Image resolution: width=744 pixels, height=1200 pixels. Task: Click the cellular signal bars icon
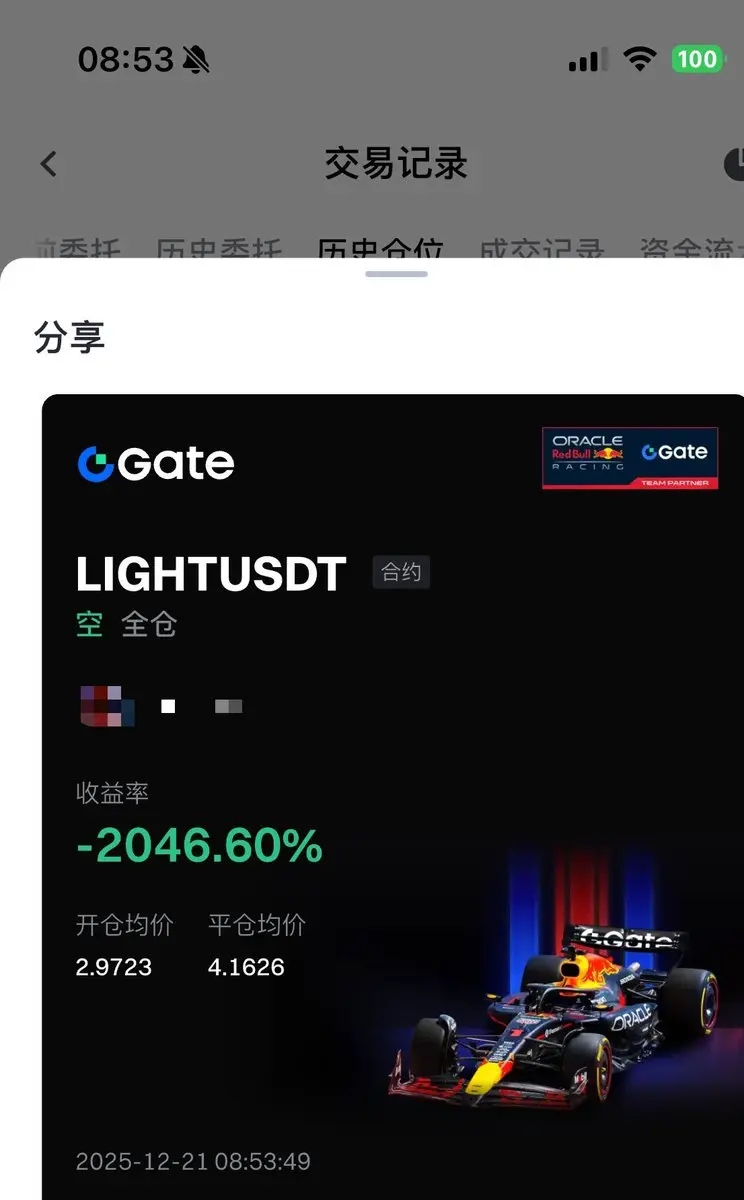(x=587, y=60)
